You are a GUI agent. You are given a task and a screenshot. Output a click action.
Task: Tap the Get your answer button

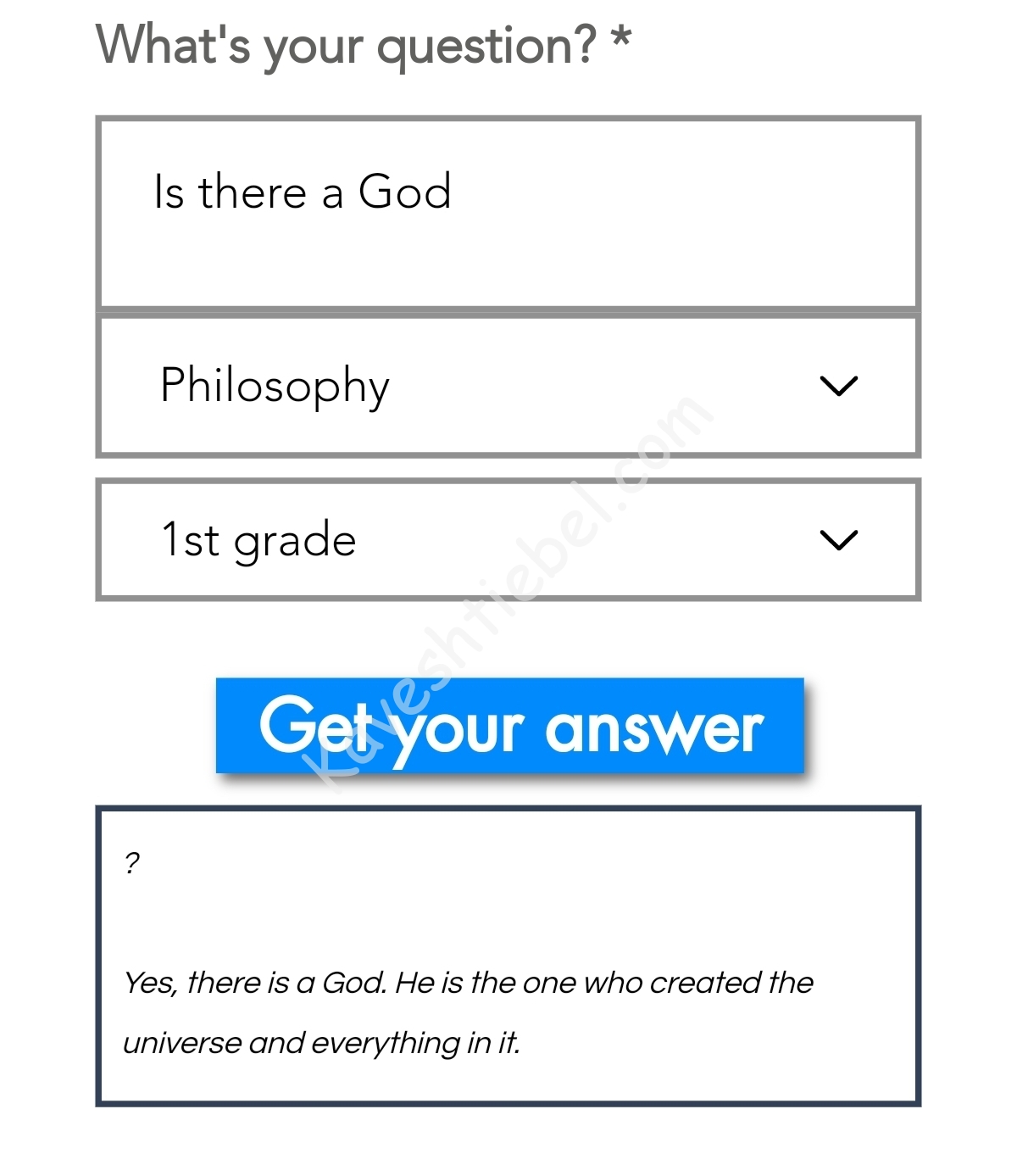pos(509,727)
